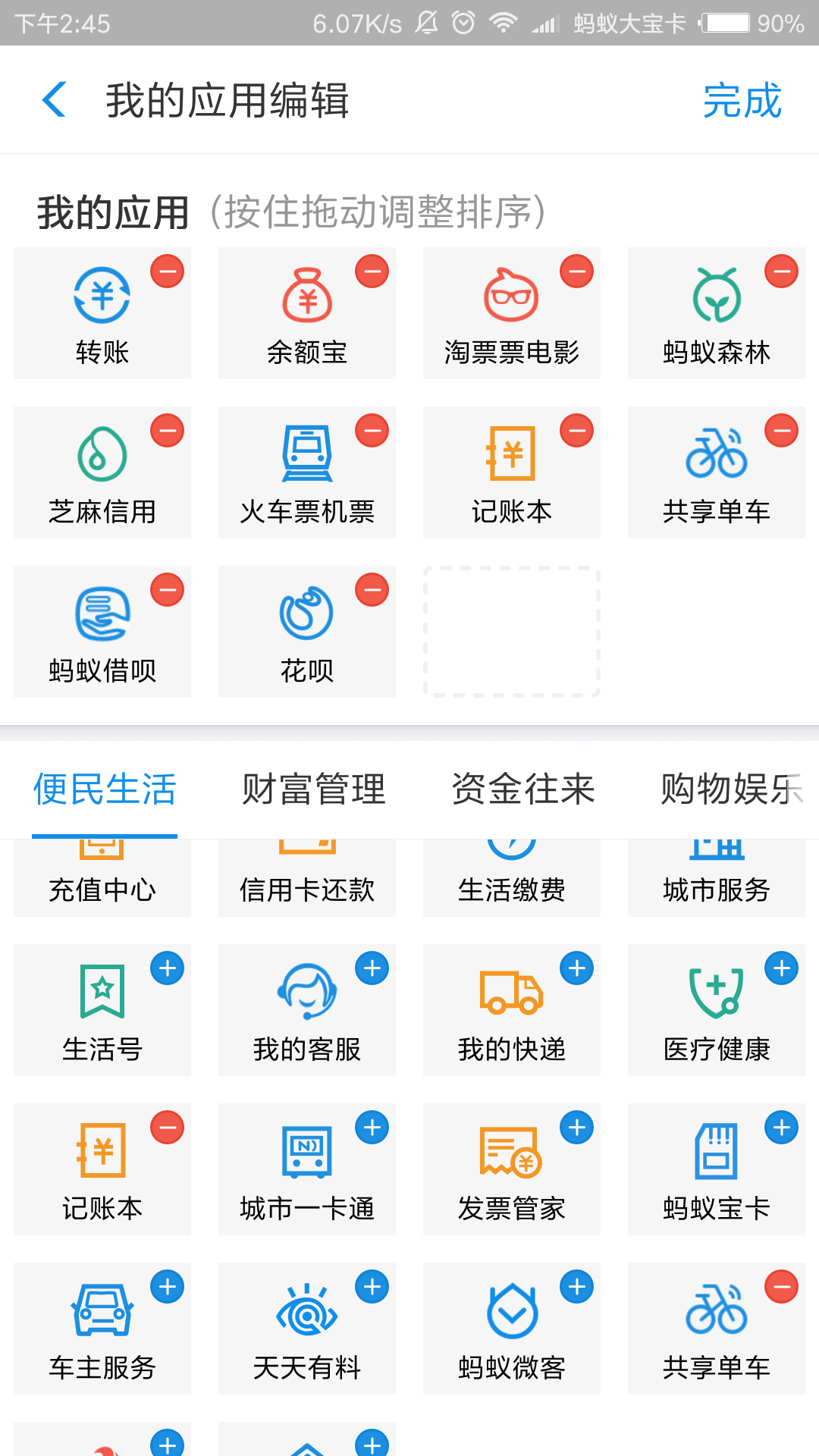Remove 余额宝 from my apps
This screenshot has width=819, height=1456.
point(372,271)
